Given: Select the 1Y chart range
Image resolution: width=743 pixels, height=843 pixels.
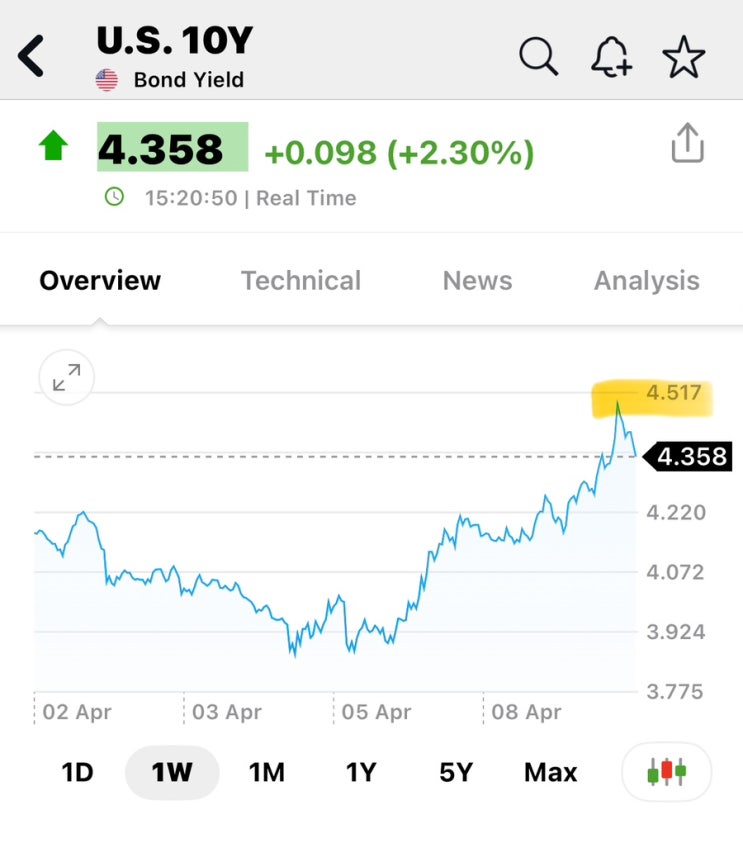Looking at the screenshot, I should 360,772.
